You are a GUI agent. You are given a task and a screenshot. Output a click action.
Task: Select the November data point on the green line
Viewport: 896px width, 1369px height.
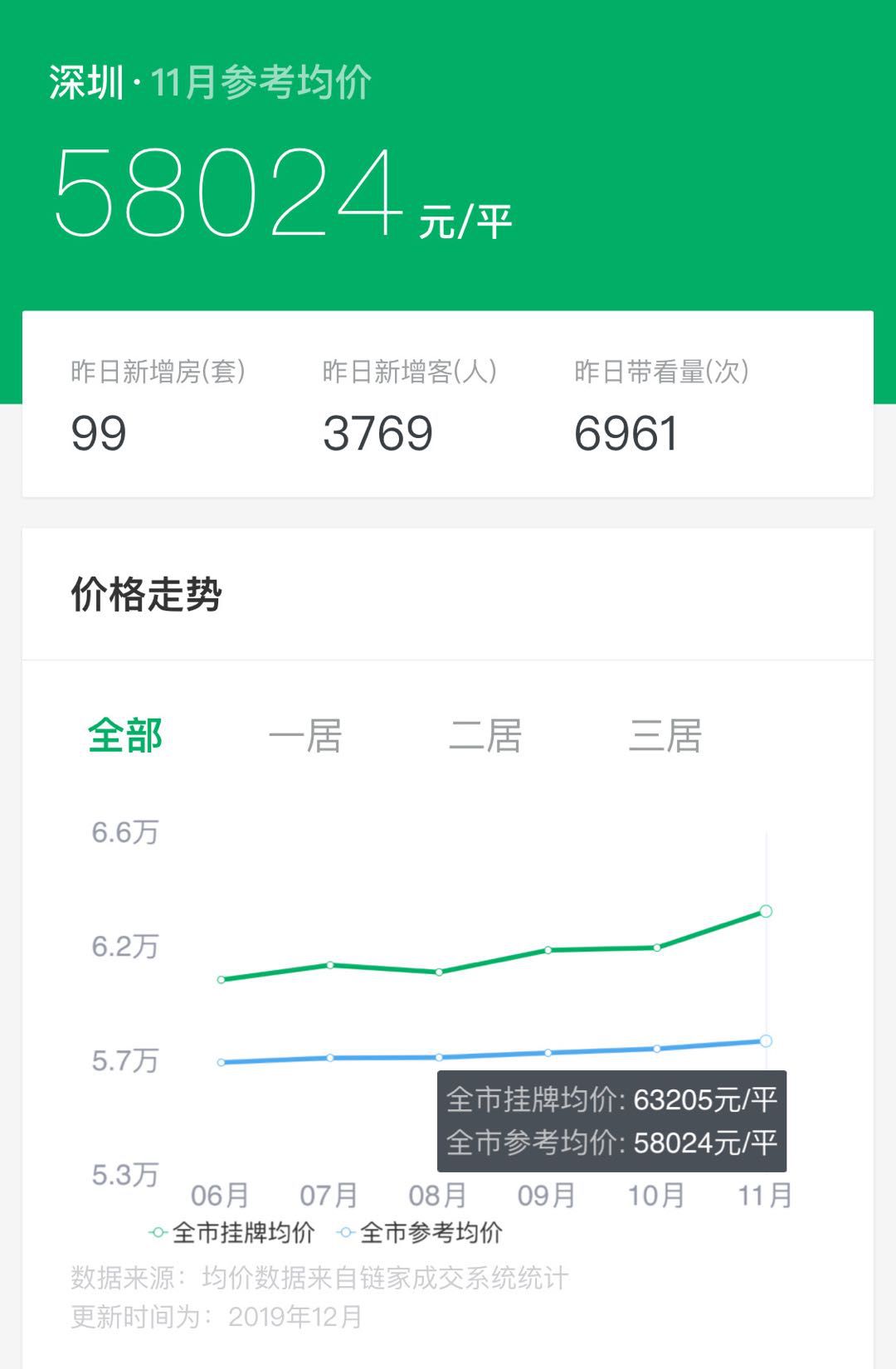click(764, 911)
